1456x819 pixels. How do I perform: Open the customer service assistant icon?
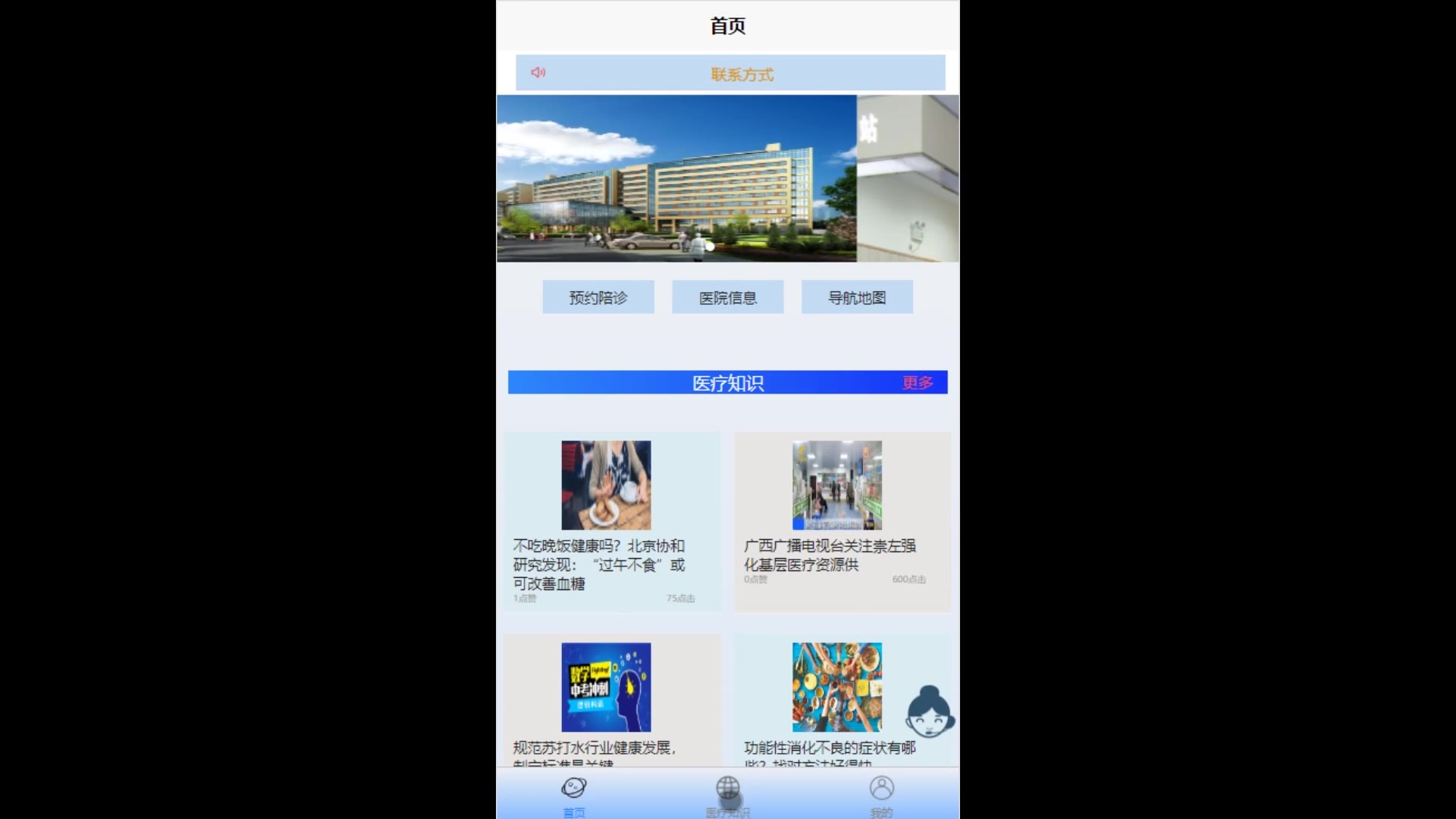coord(930,712)
